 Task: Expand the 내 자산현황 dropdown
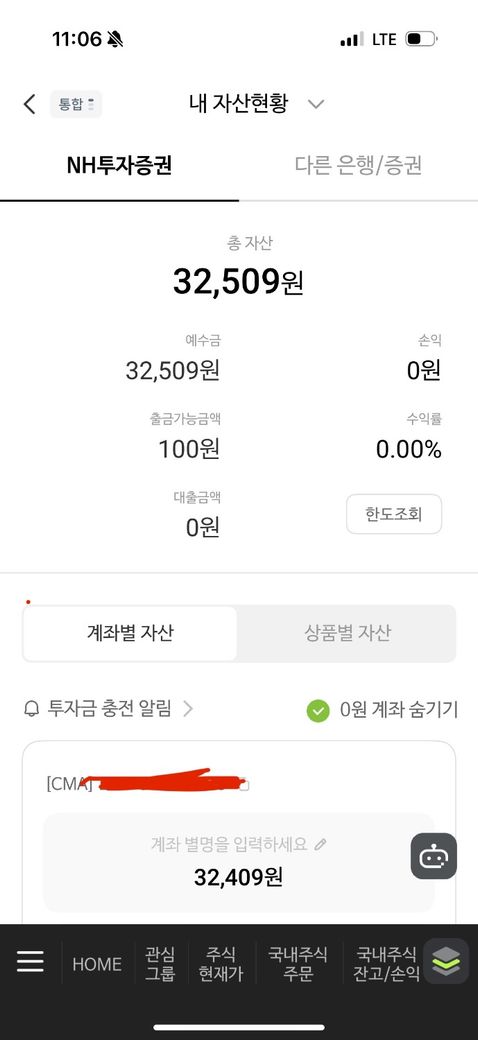click(x=316, y=104)
